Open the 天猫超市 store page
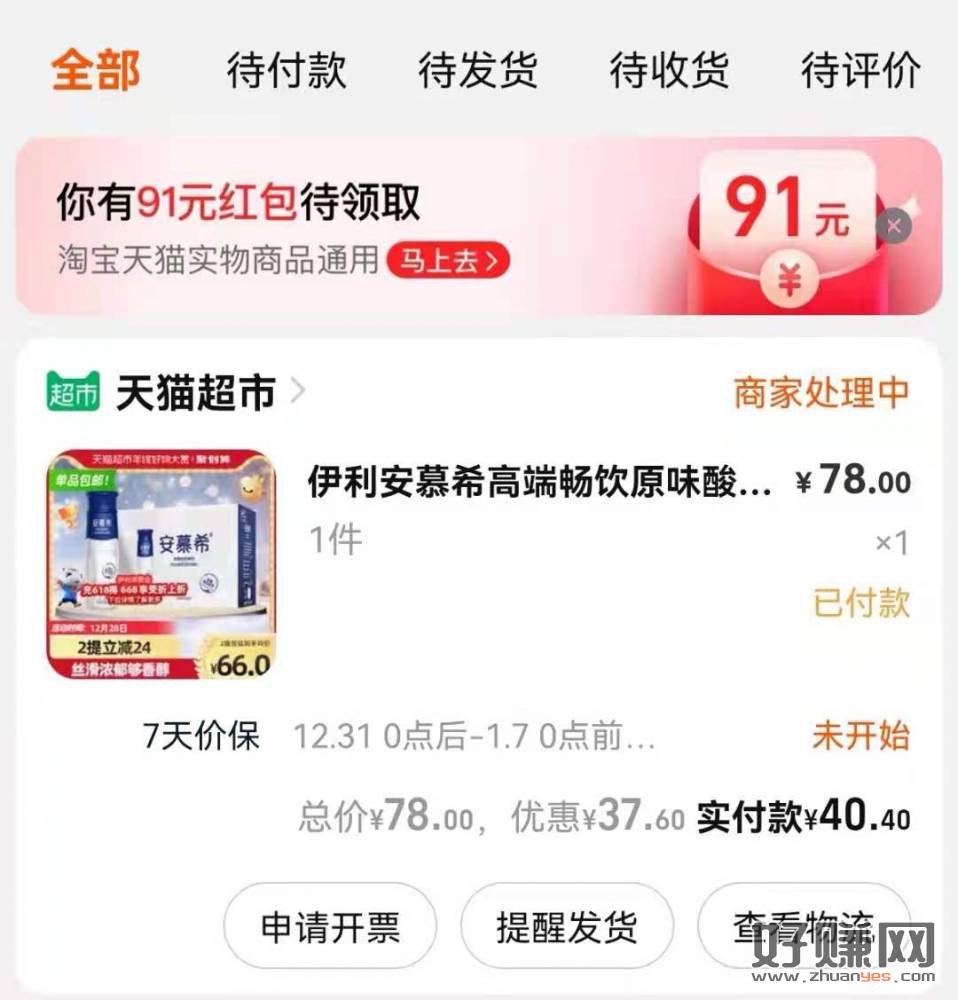958x1000 pixels. click(195, 393)
